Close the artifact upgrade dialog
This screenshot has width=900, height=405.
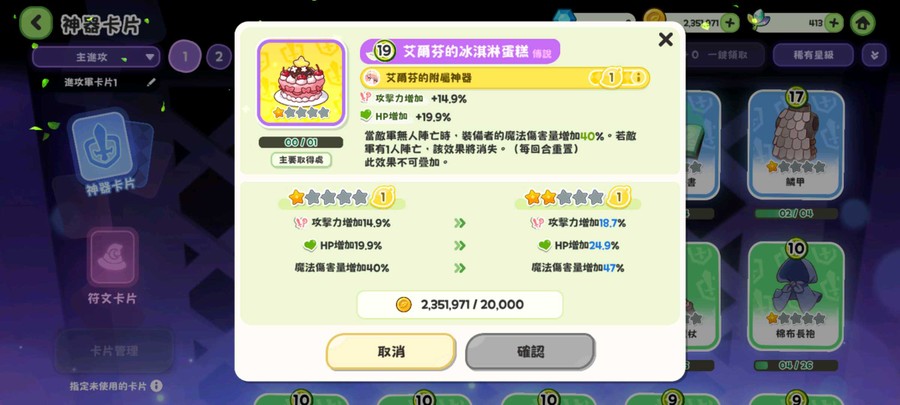pos(665,40)
